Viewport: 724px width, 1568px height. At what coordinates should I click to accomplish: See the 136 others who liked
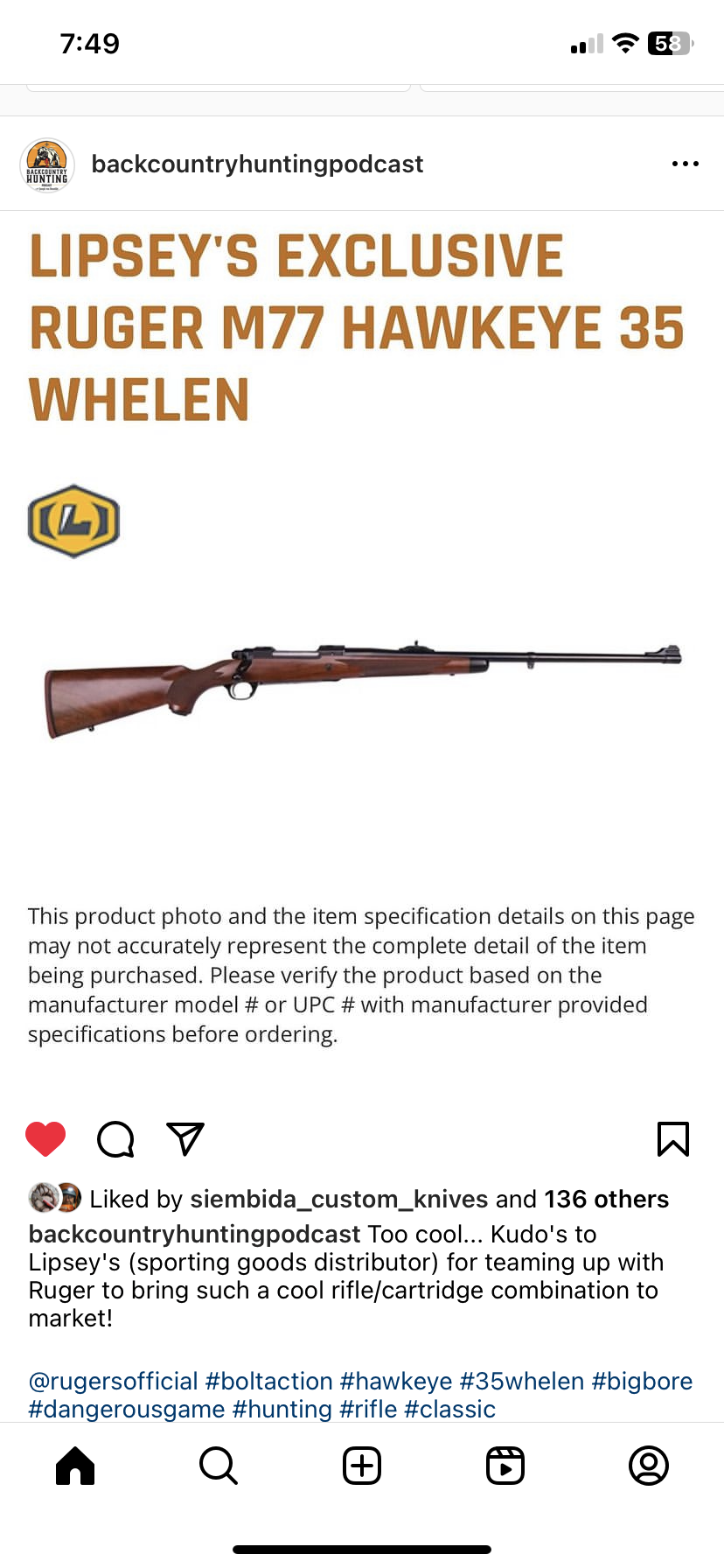(x=606, y=1199)
